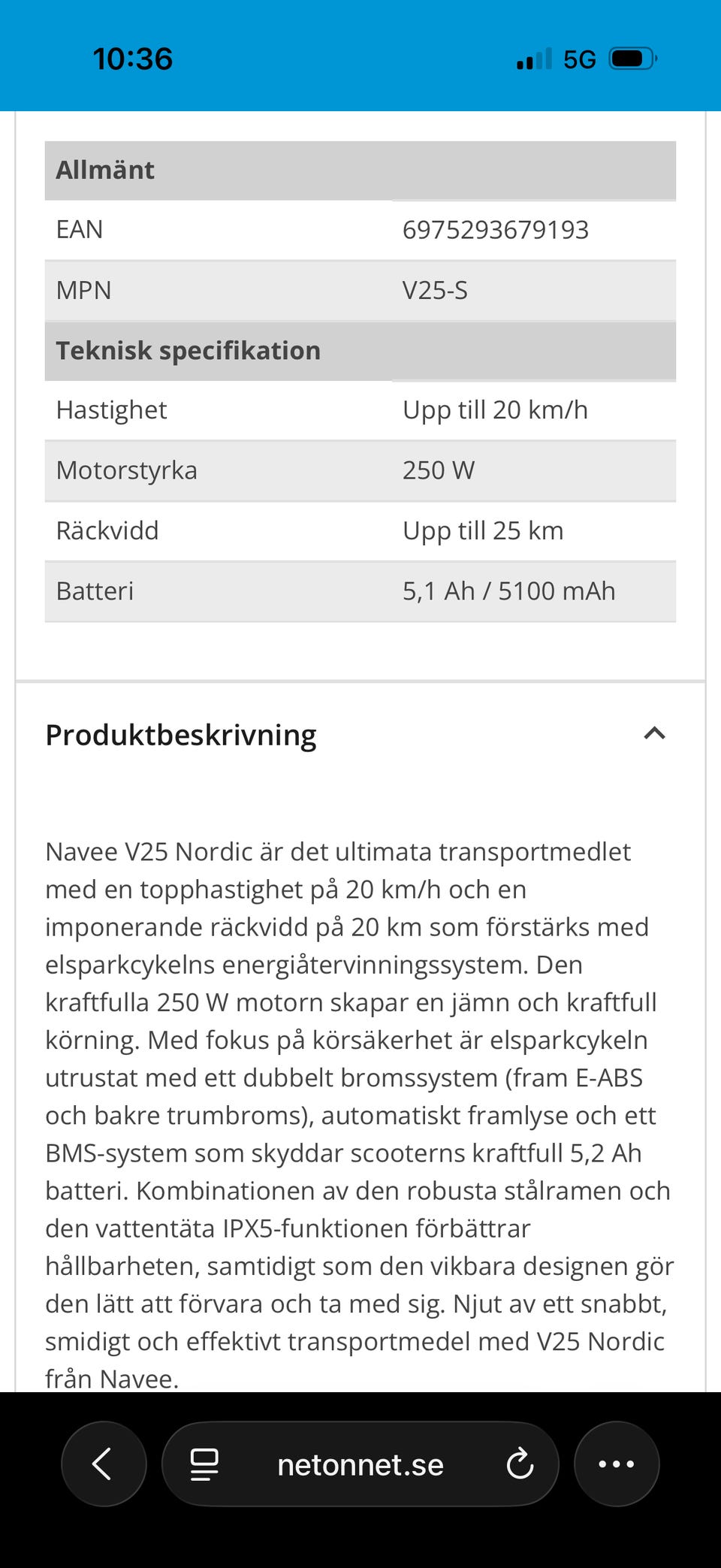The height and width of the screenshot is (1568, 721).
Task: Open the browser's more options menu
Action: [x=617, y=1464]
